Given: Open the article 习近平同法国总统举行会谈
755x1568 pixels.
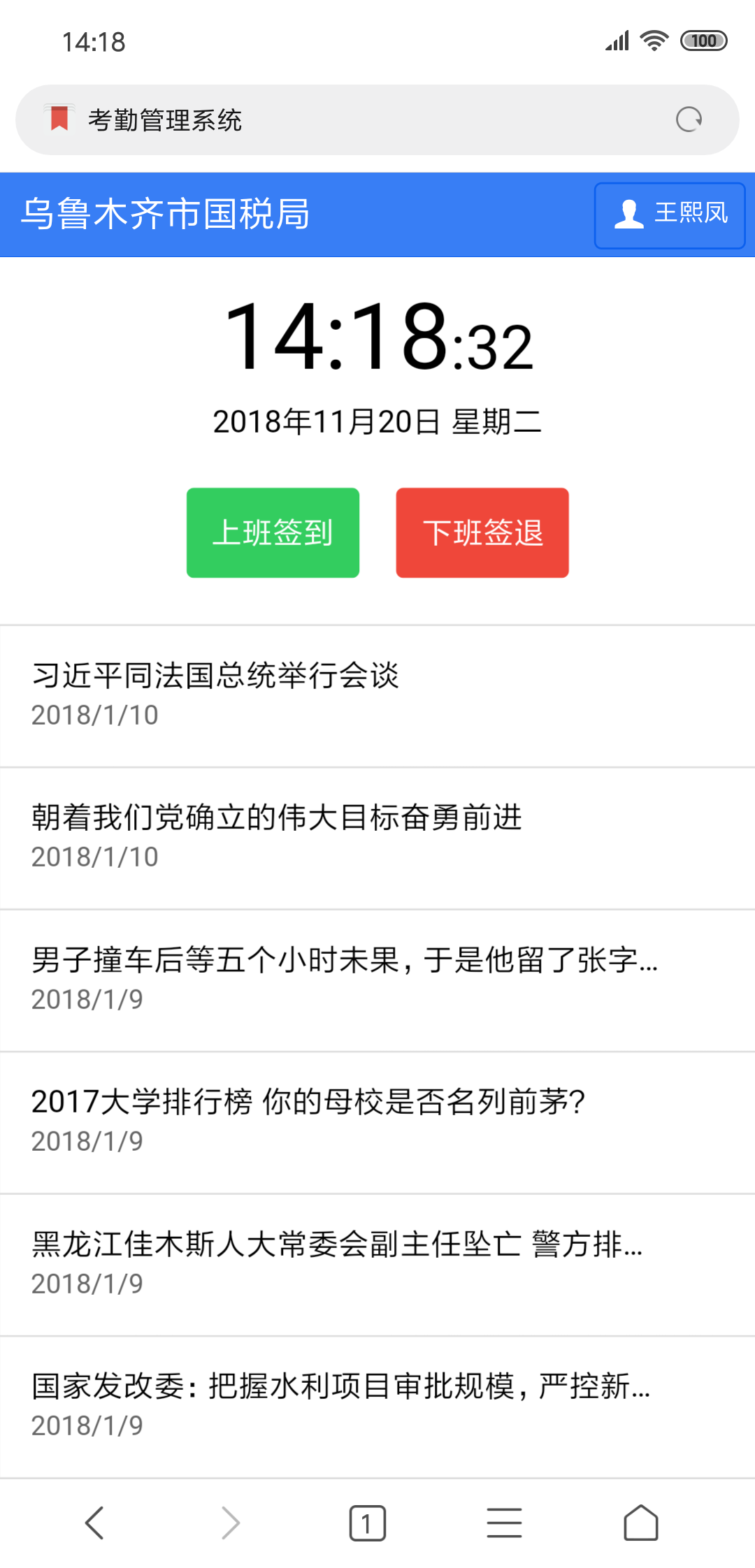Looking at the screenshot, I should [377, 695].
